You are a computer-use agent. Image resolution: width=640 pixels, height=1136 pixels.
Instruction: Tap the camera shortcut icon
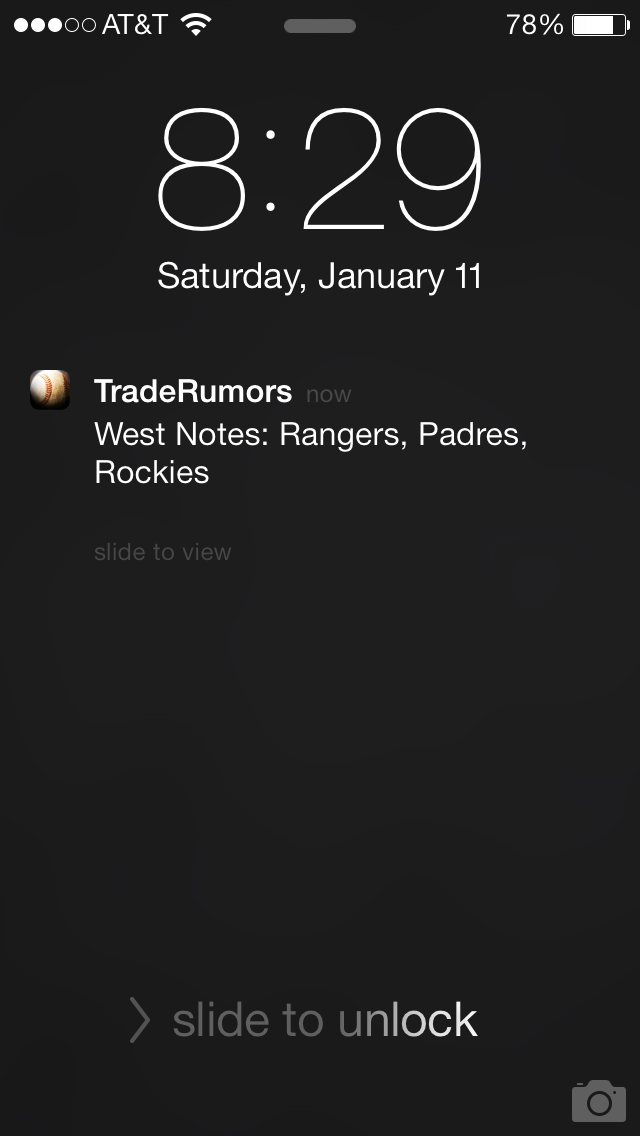click(599, 1101)
